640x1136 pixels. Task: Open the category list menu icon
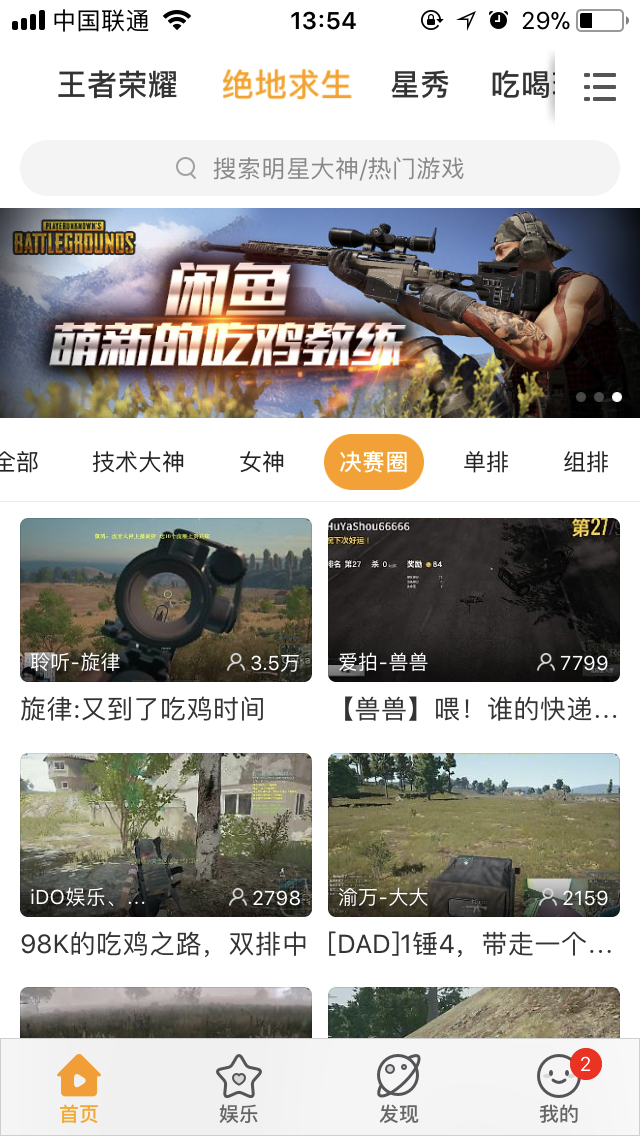click(x=599, y=86)
